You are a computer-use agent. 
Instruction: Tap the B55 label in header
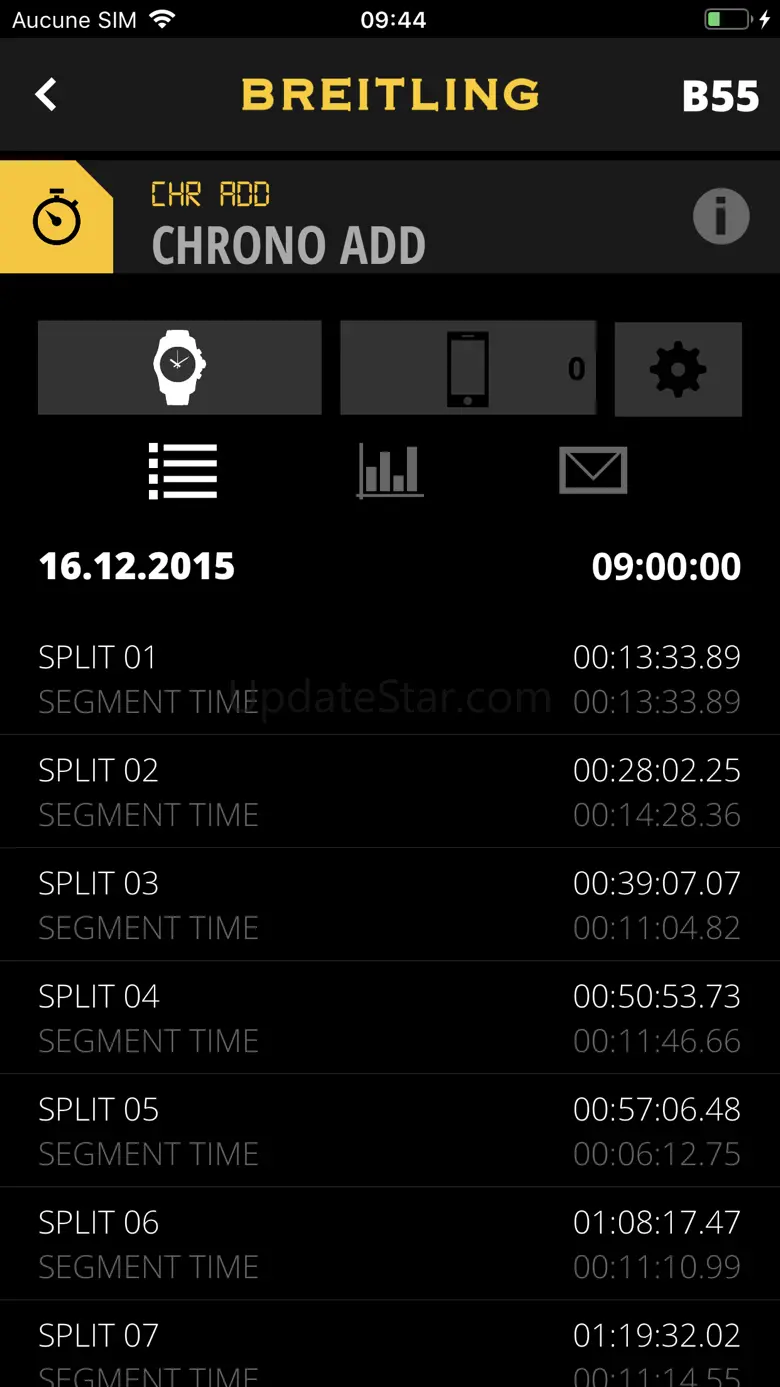click(x=720, y=97)
